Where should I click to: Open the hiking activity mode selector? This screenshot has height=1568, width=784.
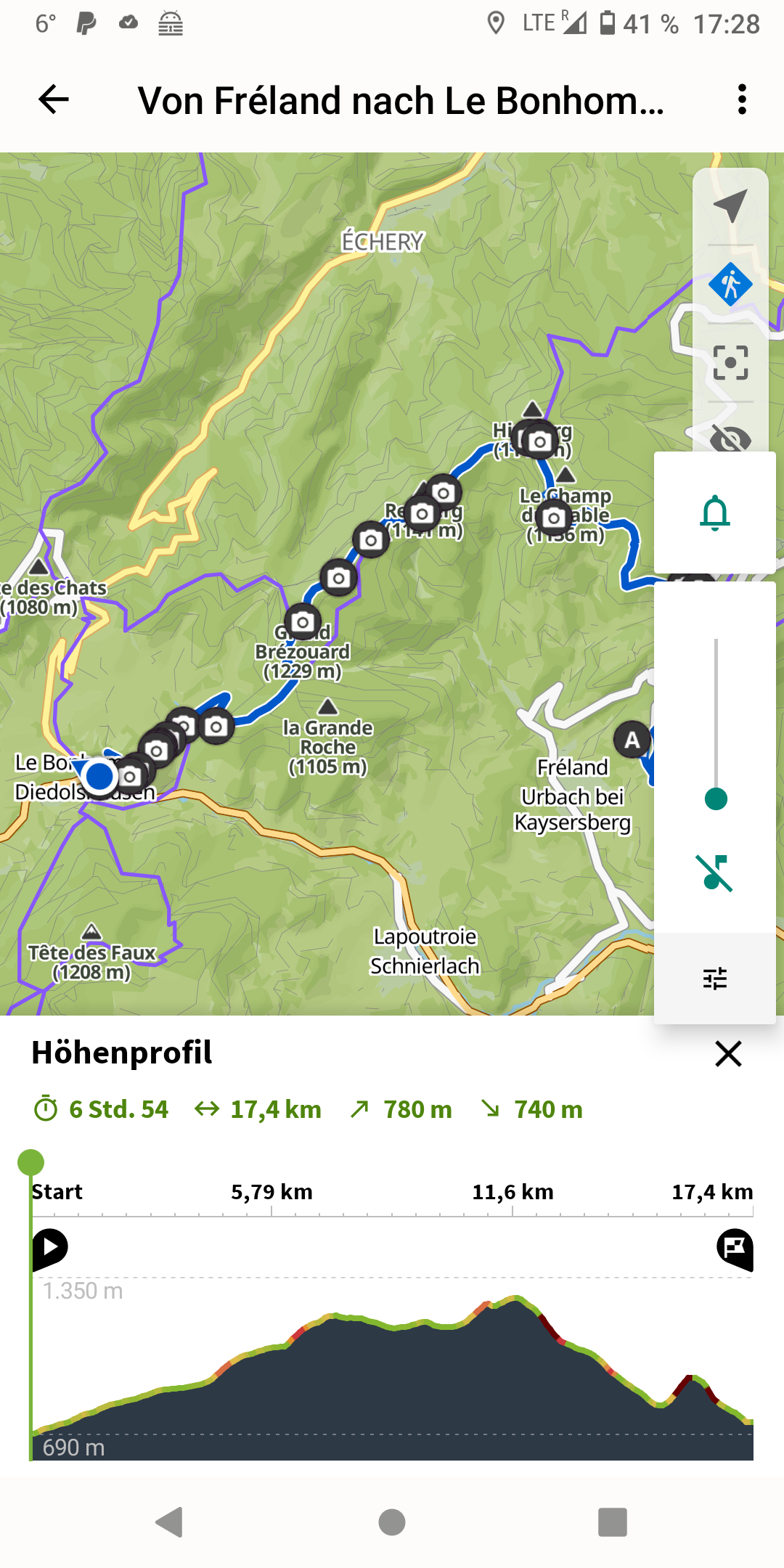click(730, 284)
